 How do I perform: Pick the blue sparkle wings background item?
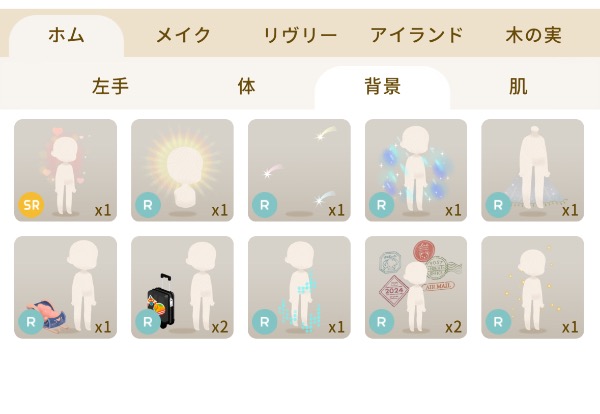(x=416, y=170)
